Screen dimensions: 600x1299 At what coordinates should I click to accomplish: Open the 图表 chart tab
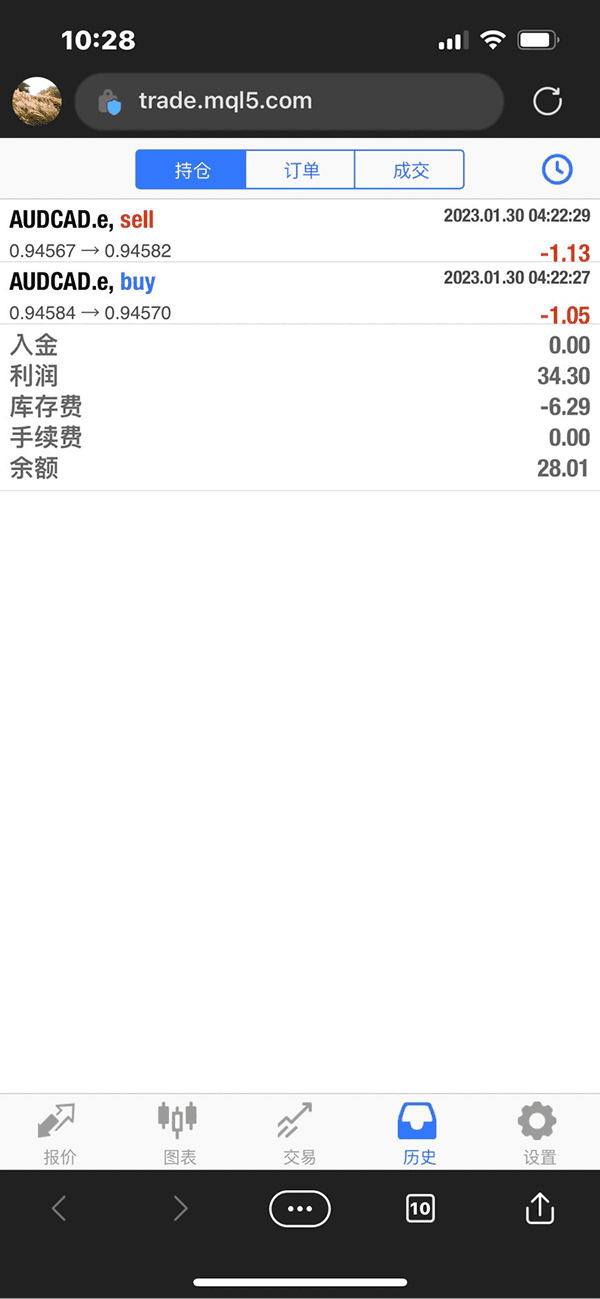[179, 1134]
